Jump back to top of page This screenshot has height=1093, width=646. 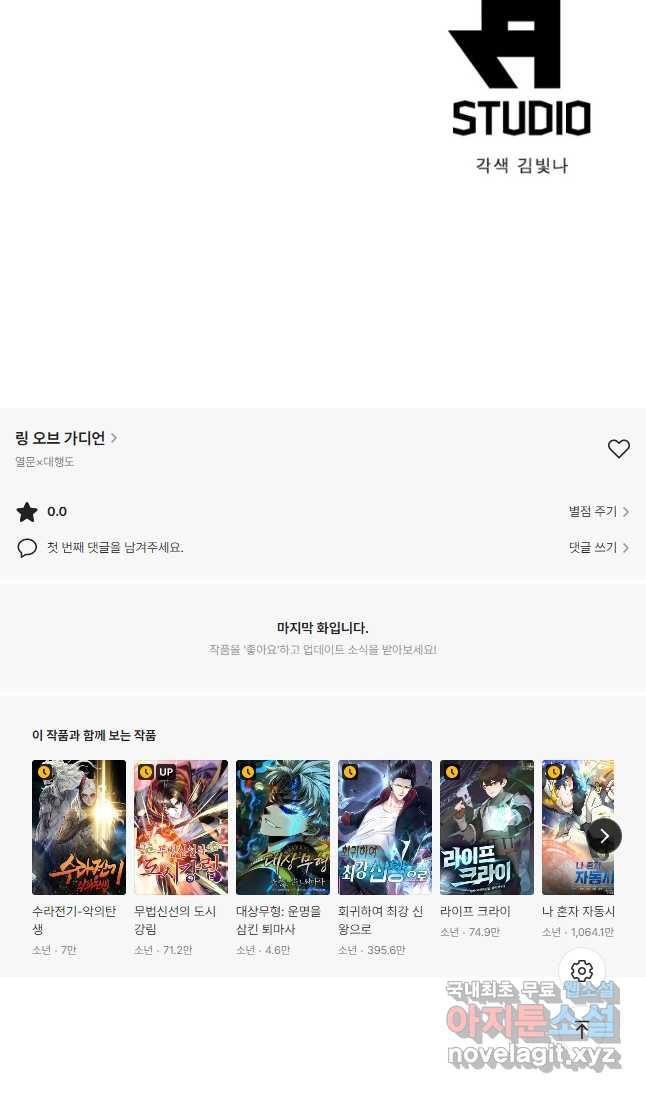tap(582, 1029)
